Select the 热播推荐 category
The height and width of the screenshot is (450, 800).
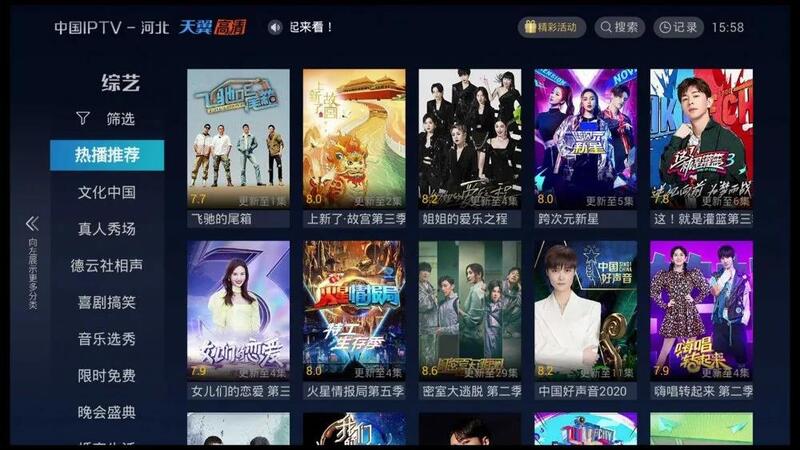(107, 155)
